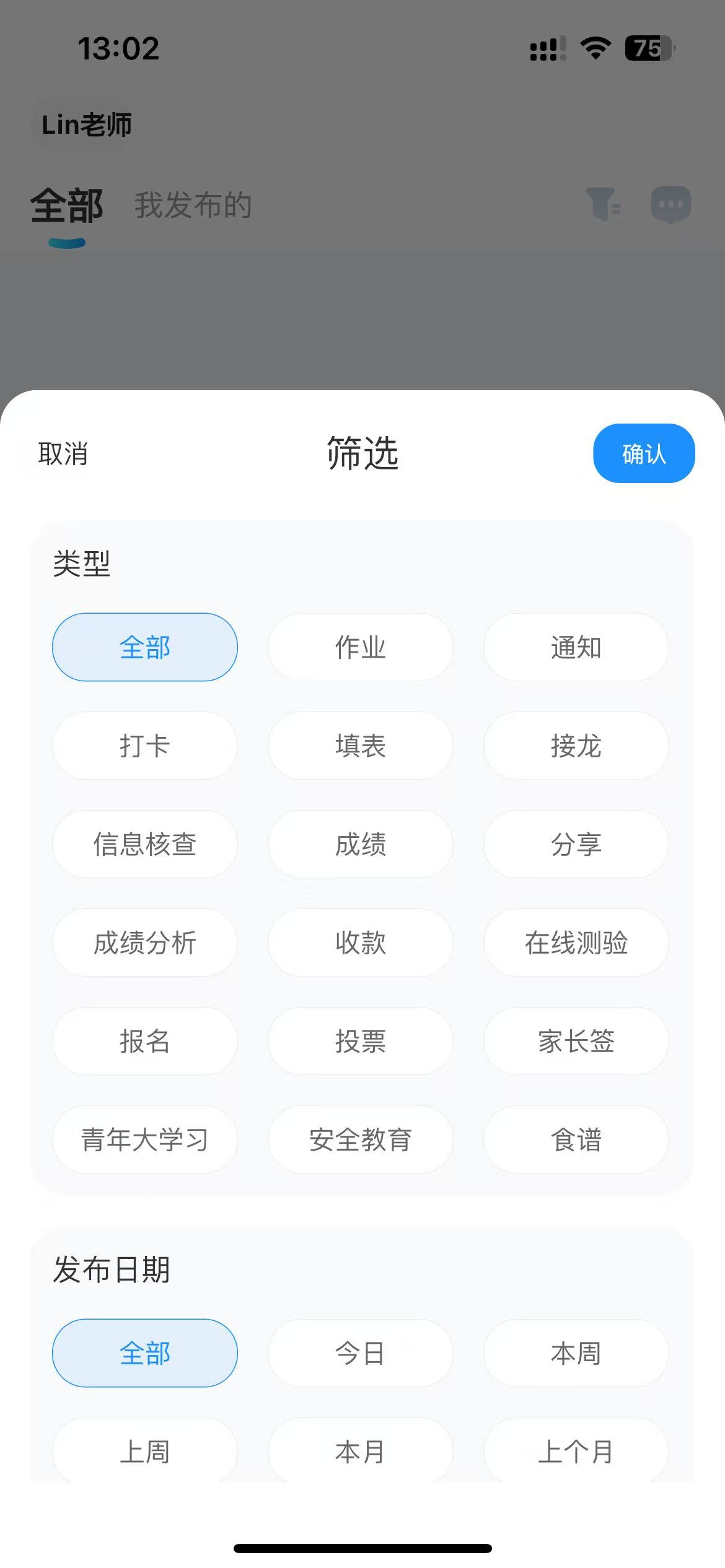Image resolution: width=725 pixels, height=1568 pixels.
Task: Select the 接龙 type chip
Action: point(576,746)
